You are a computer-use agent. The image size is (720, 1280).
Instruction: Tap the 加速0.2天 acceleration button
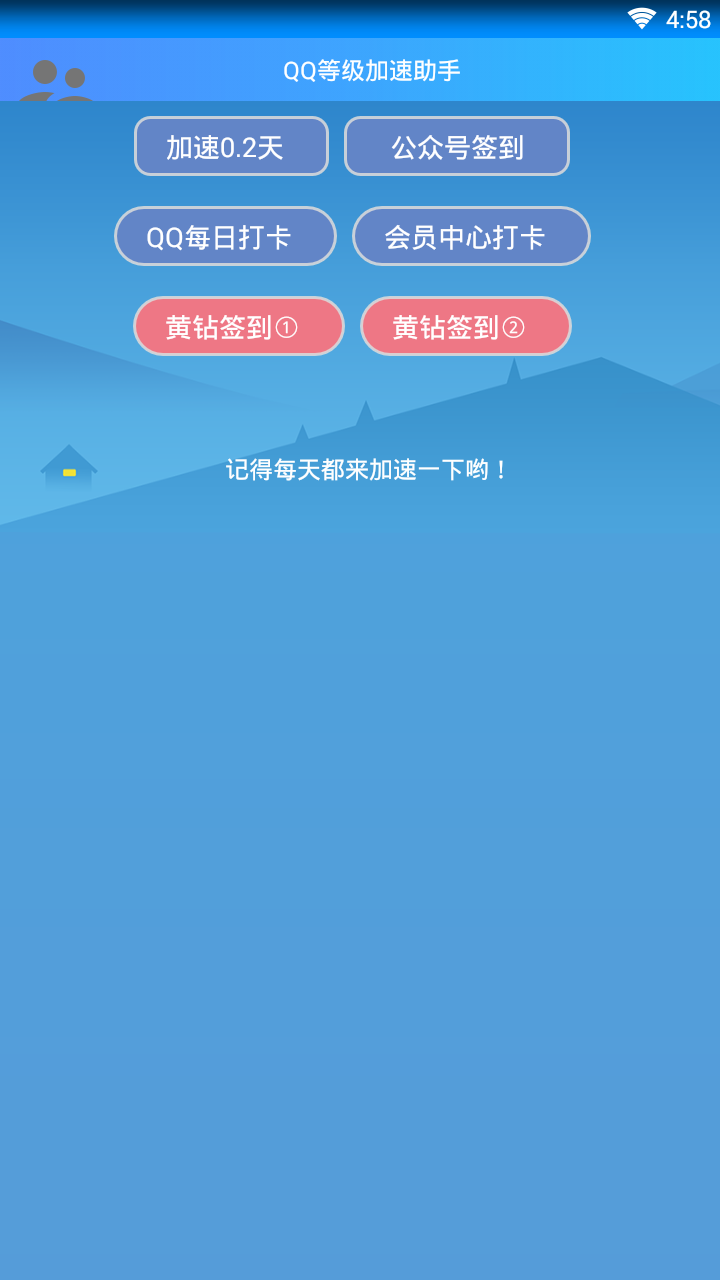pos(230,146)
